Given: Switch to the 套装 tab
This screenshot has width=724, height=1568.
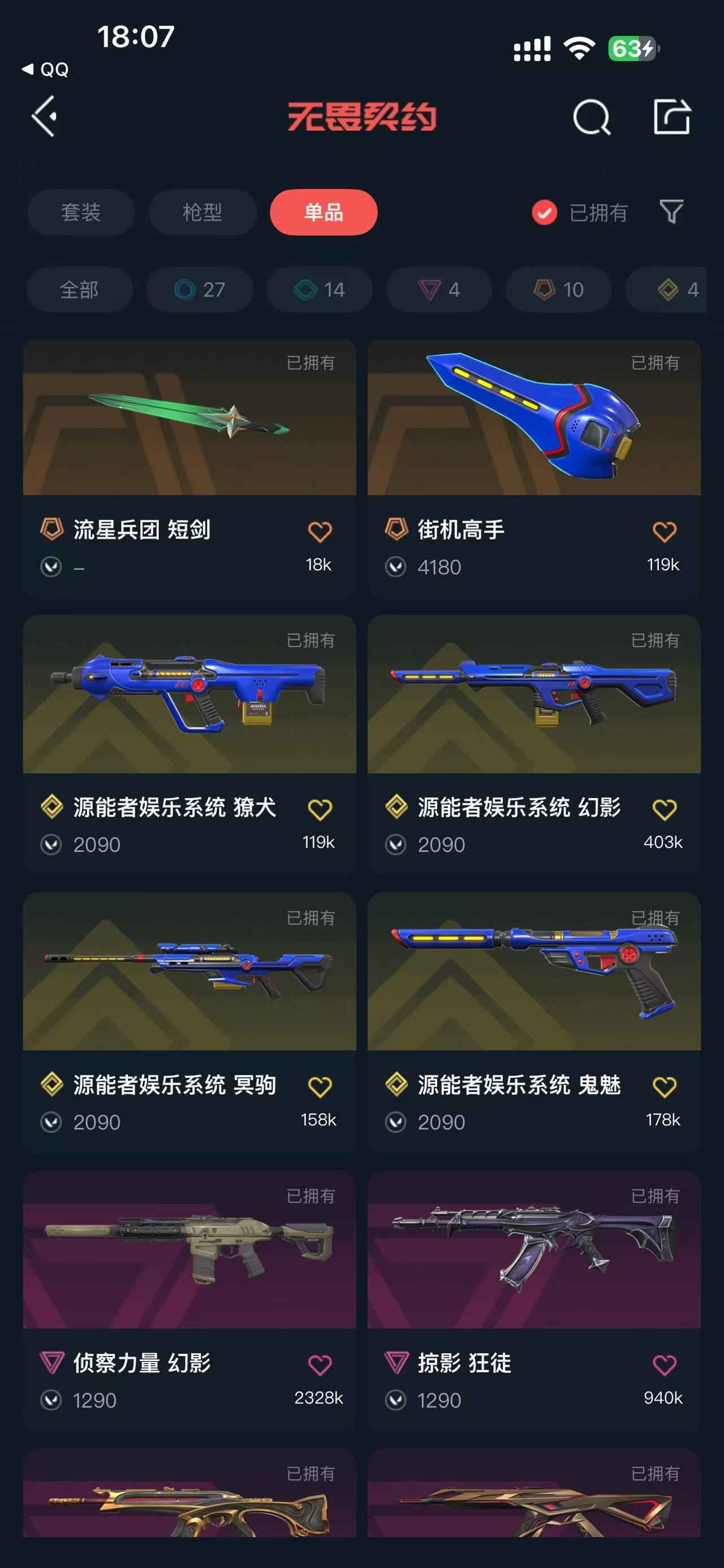Looking at the screenshot, I should click(80, 213).
